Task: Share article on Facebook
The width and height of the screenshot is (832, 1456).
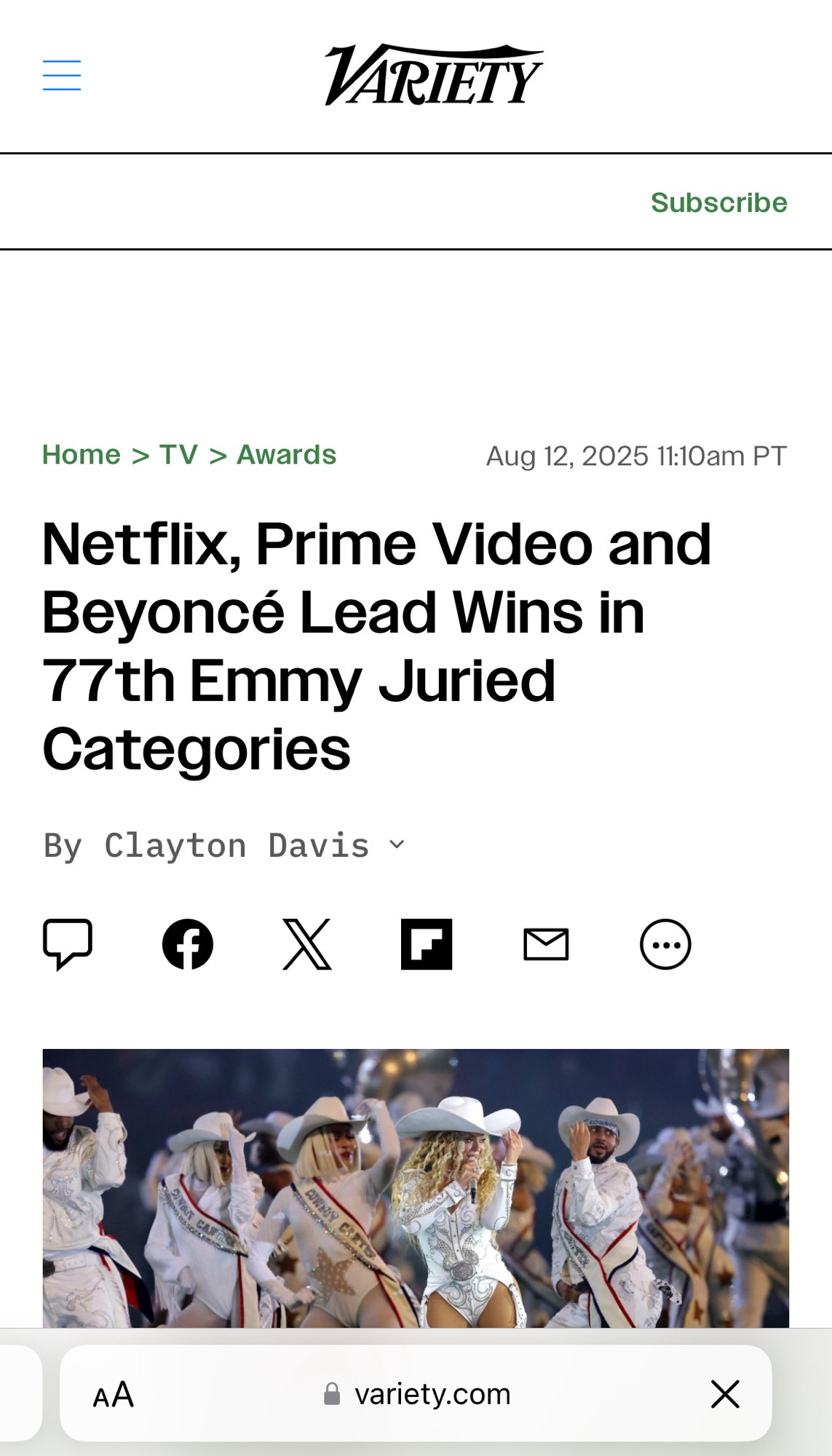Action: point(188,944)
